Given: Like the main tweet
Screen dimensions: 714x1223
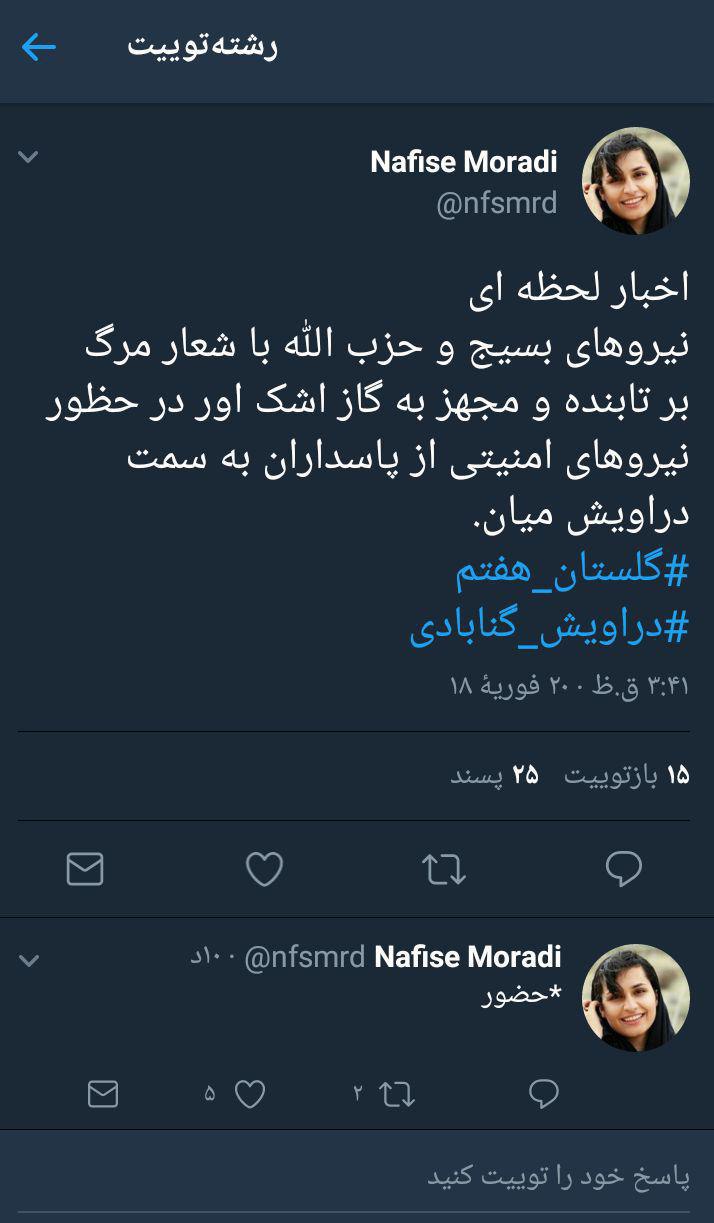Looking at the screenshot, I should (x=264, y=869).
